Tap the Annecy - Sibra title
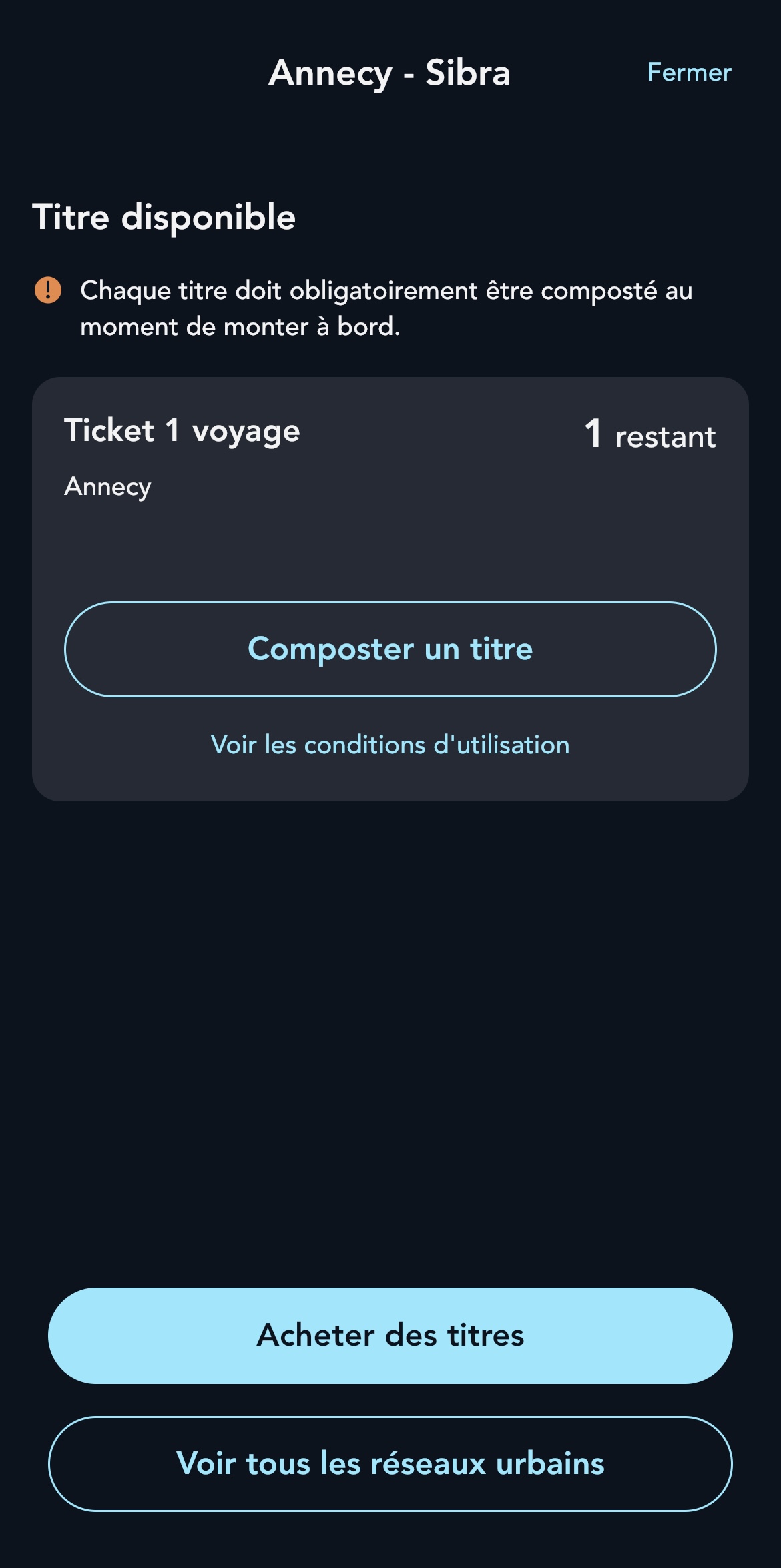781x1568 pixels. tap(390, 73)
